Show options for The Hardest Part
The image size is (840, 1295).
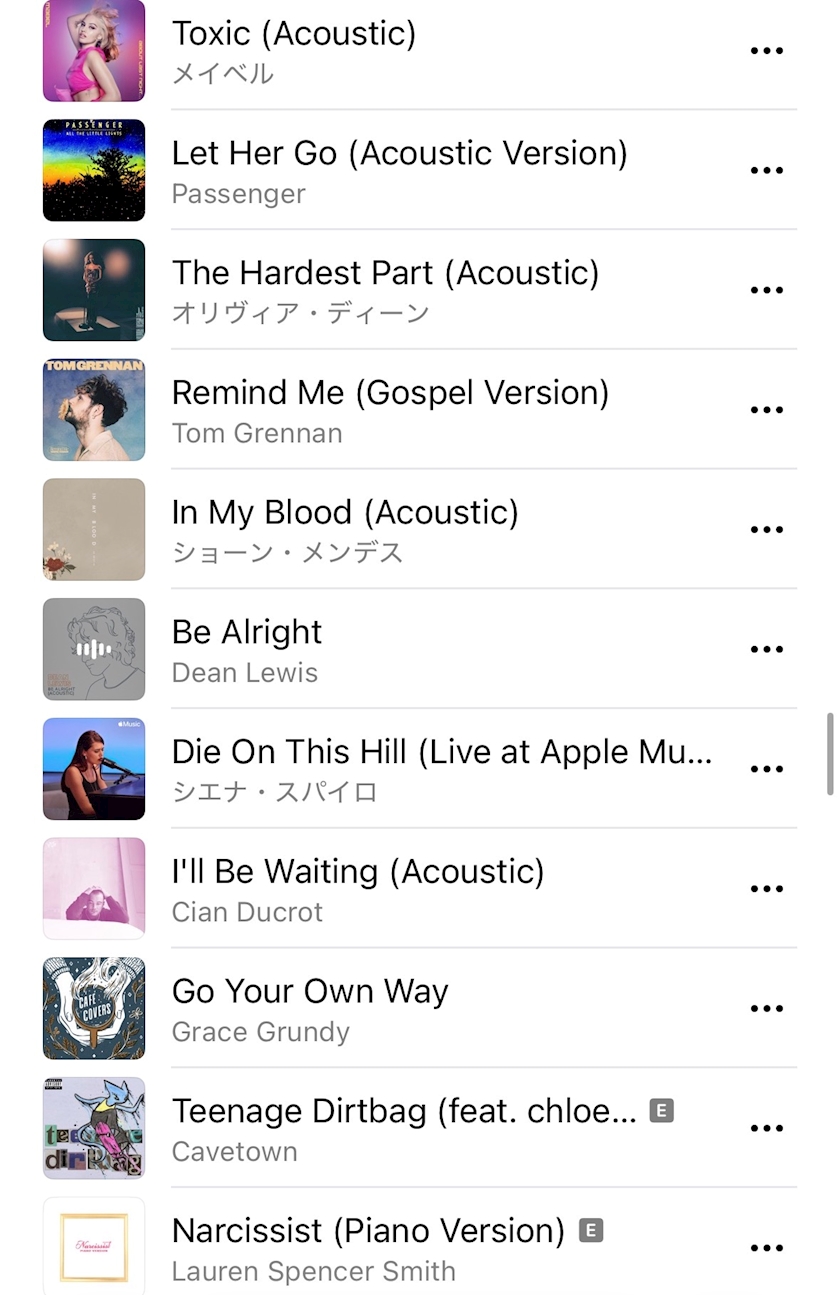(x=766, y=291)
